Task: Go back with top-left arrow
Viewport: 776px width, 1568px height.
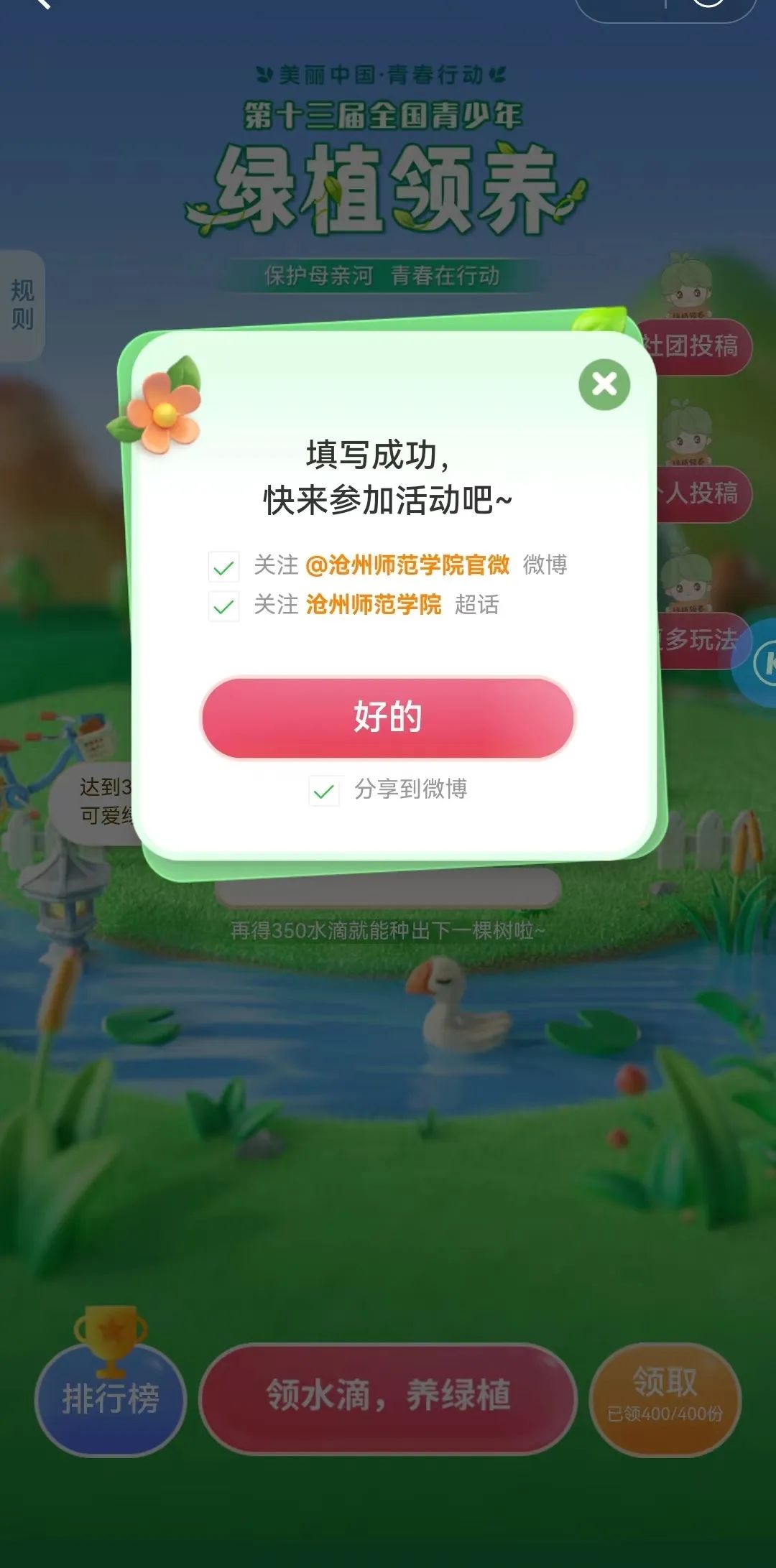Action: click(x=42, y=4)
